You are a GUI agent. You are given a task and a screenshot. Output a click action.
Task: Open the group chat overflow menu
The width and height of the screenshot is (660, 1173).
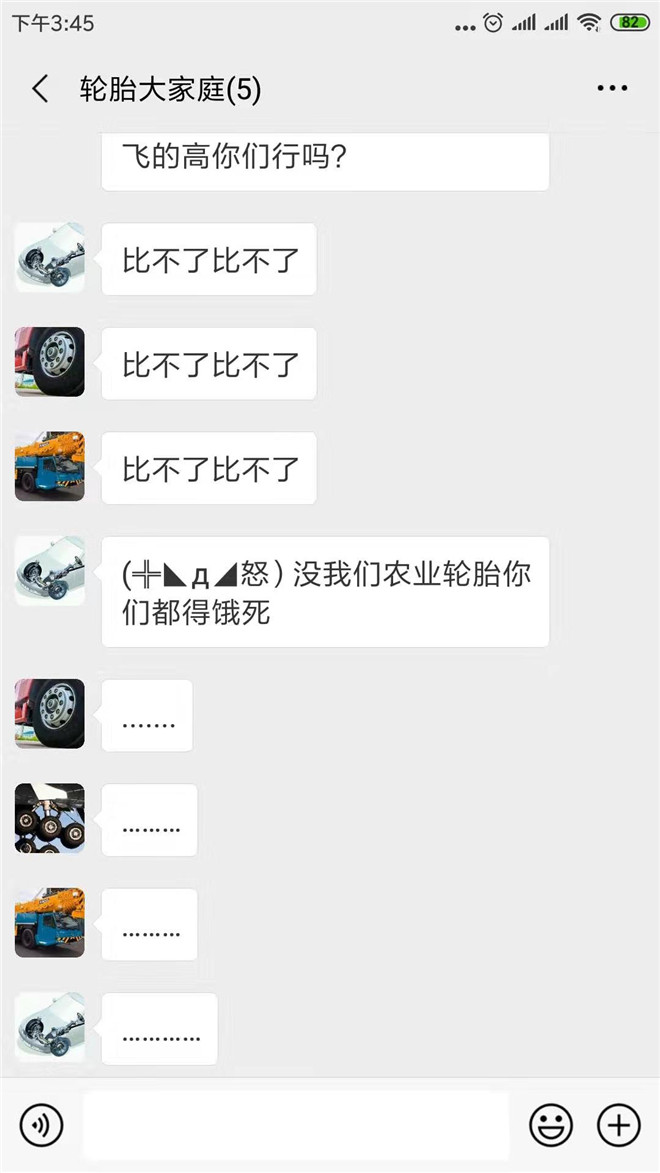pyautogui.click(x=612, y=89)
